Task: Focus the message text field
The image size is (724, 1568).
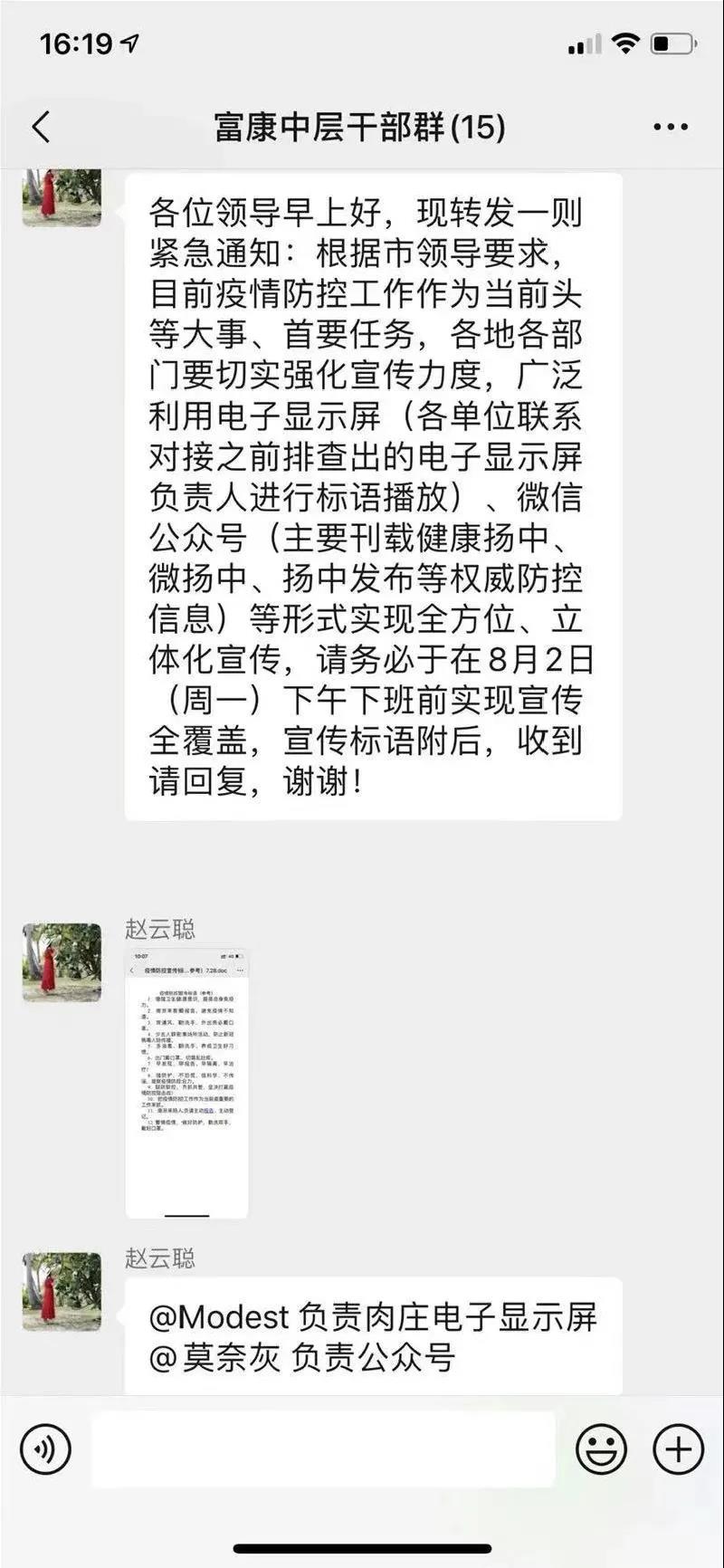Action: coord(323,1448)
